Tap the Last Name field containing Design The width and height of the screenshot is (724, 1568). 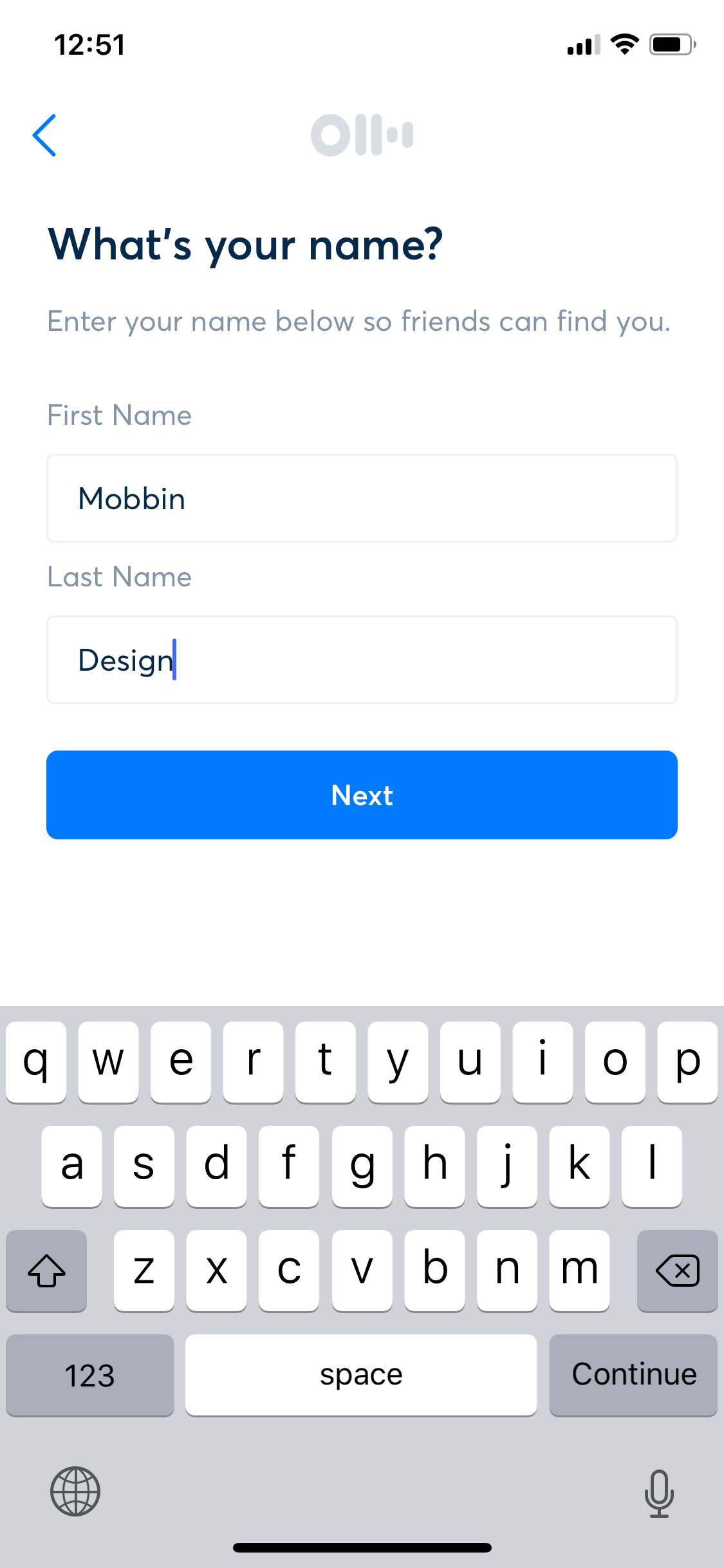tap(362, 660)
